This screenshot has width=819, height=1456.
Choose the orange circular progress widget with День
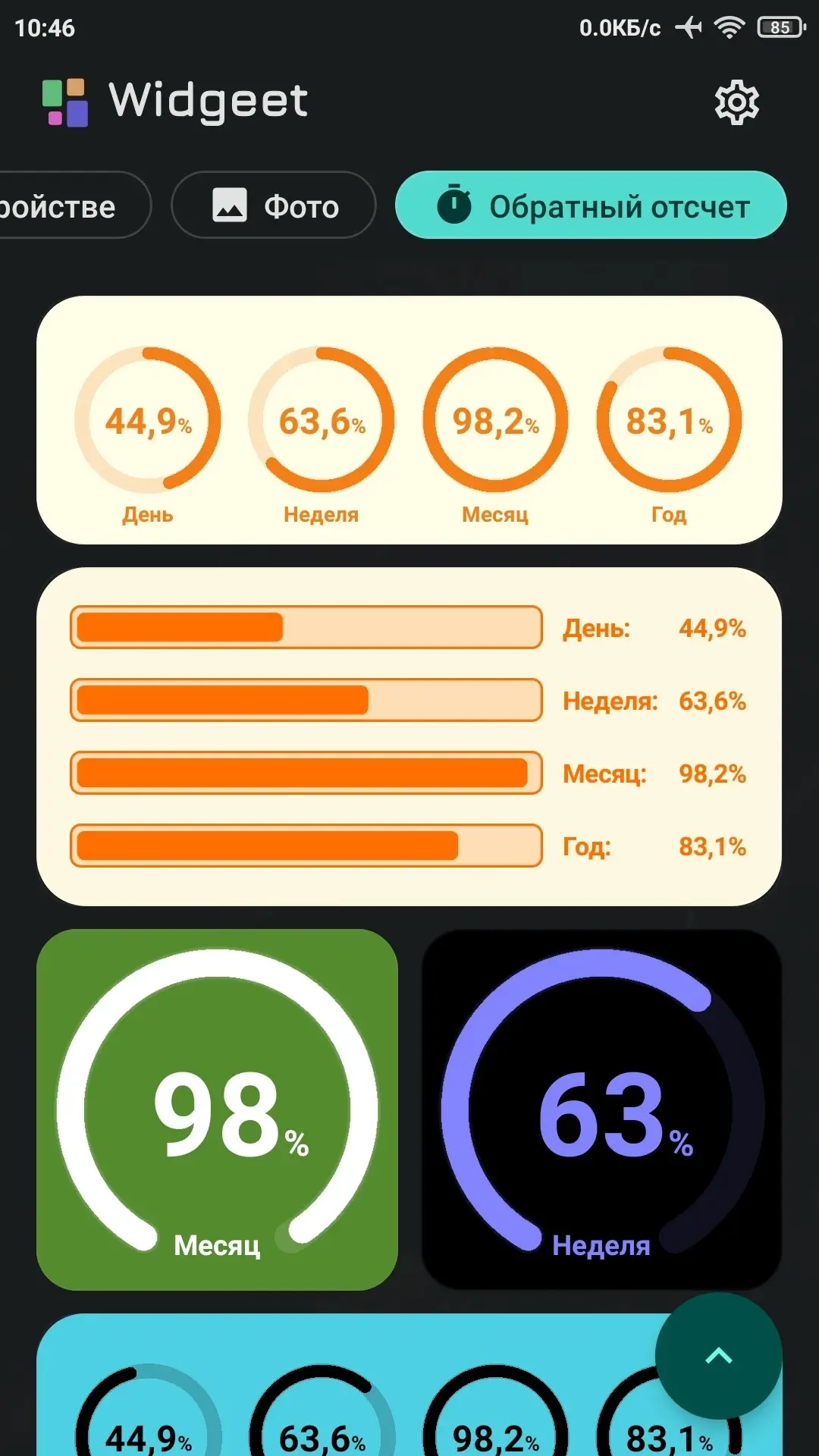click(x=409, y=420)
